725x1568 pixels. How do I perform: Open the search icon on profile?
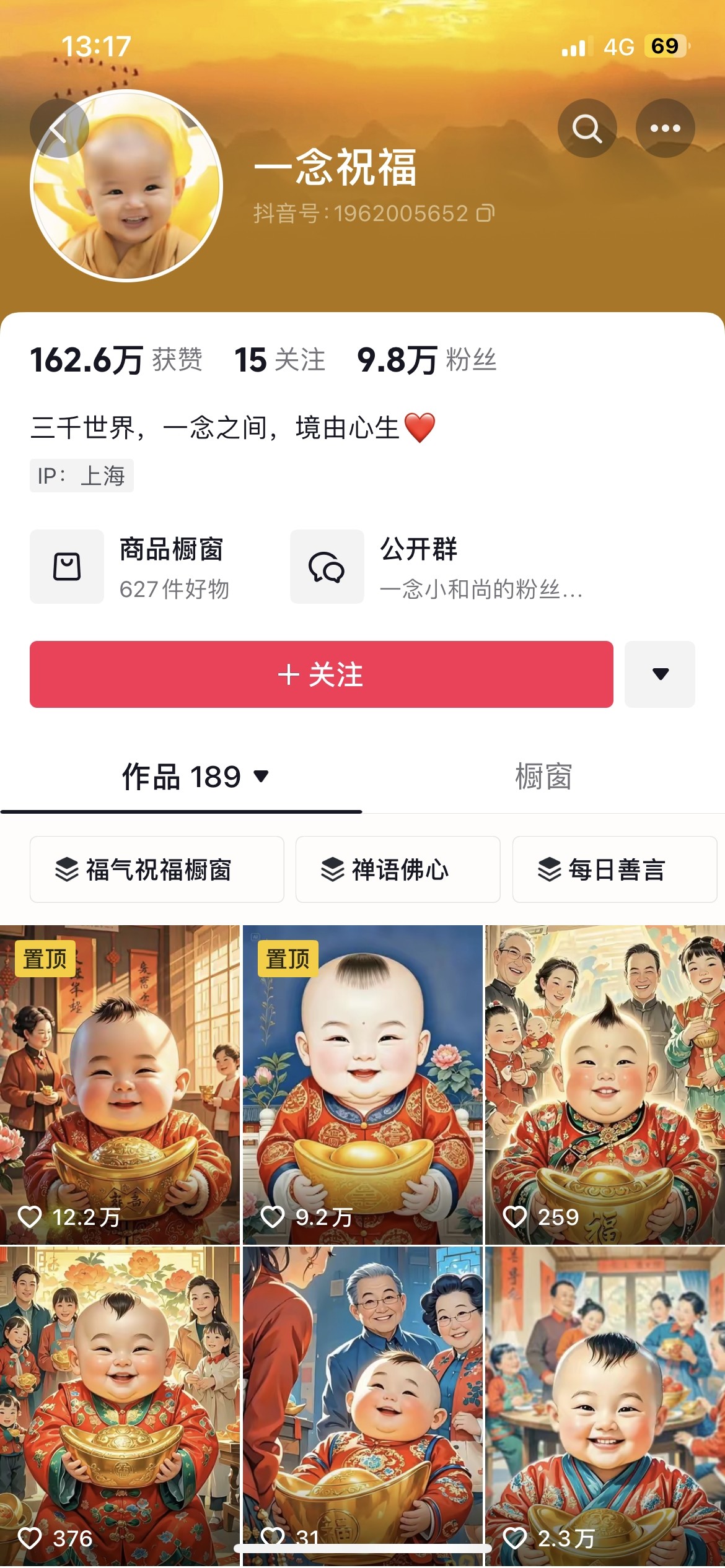586,129
